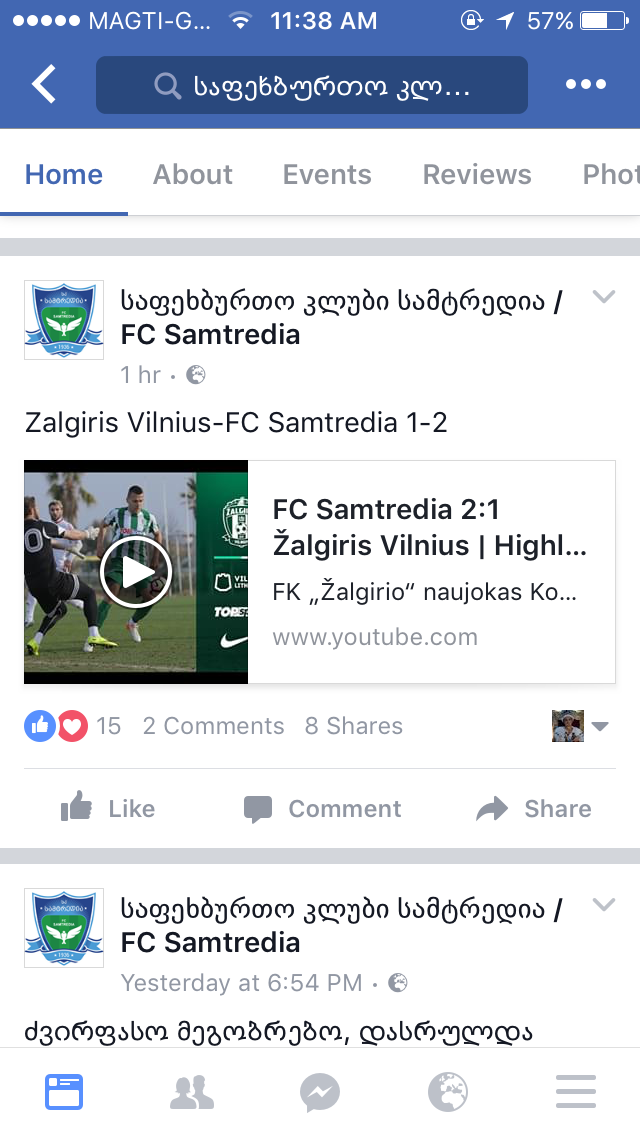Image resolution: width=640 pixels, height=1136 pixels.
Task: Open the hamburger menu tab
Action: tap(576, 1092)
